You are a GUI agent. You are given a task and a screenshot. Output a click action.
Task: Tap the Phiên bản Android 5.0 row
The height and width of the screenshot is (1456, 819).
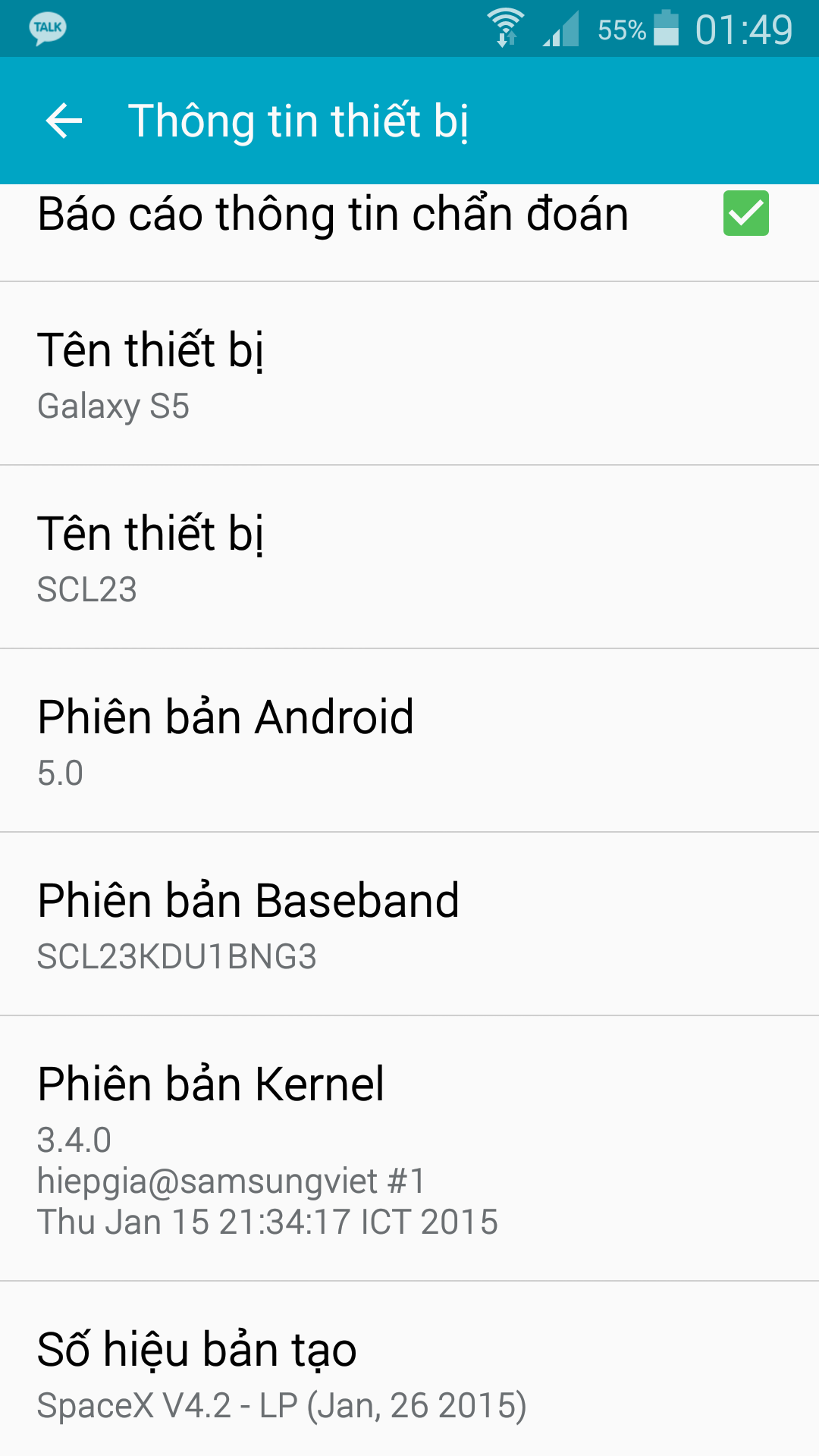coord(409,740)
